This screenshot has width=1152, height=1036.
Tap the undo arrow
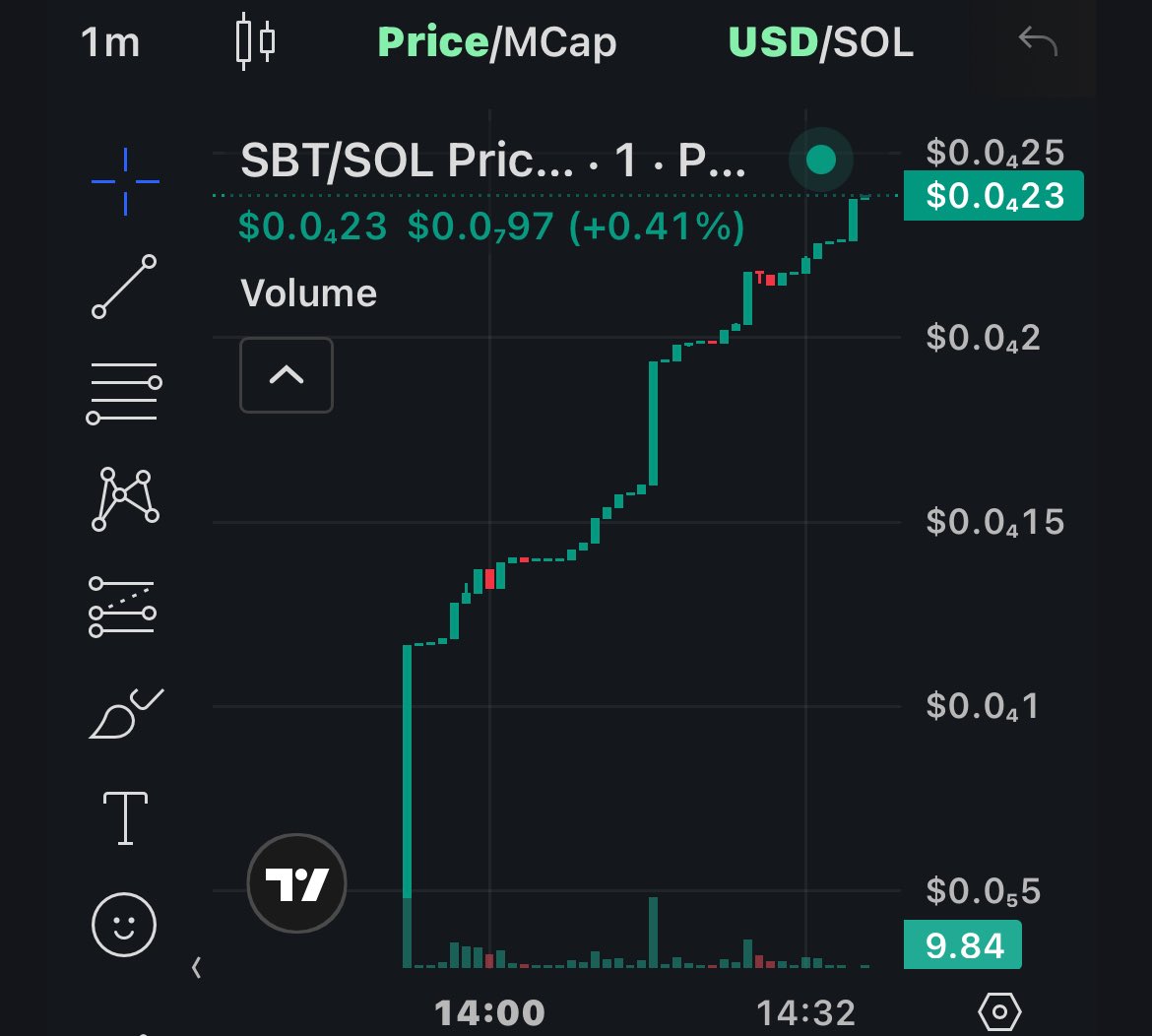(x=1037, y=42)
